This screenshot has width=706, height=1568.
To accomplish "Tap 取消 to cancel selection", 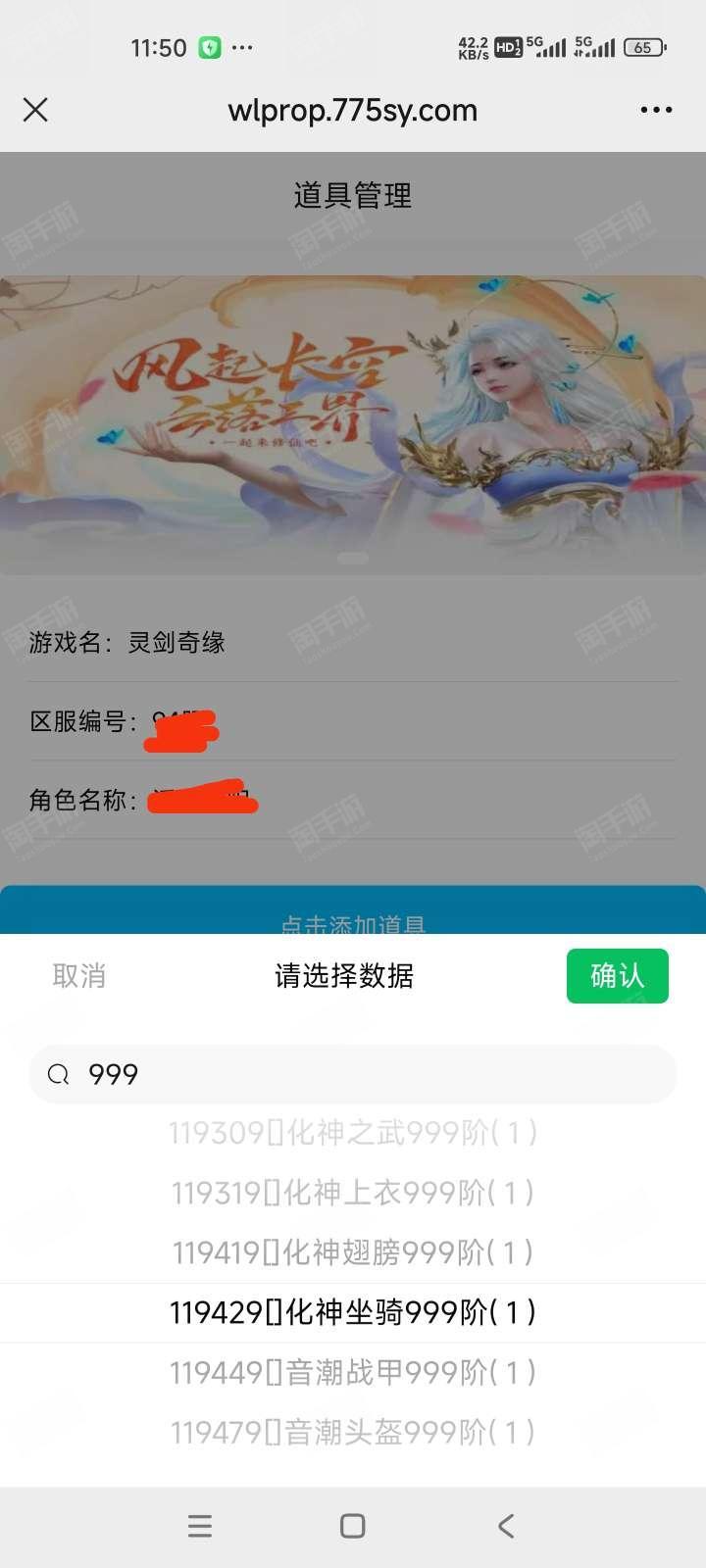I will click(x=79, y=976).
